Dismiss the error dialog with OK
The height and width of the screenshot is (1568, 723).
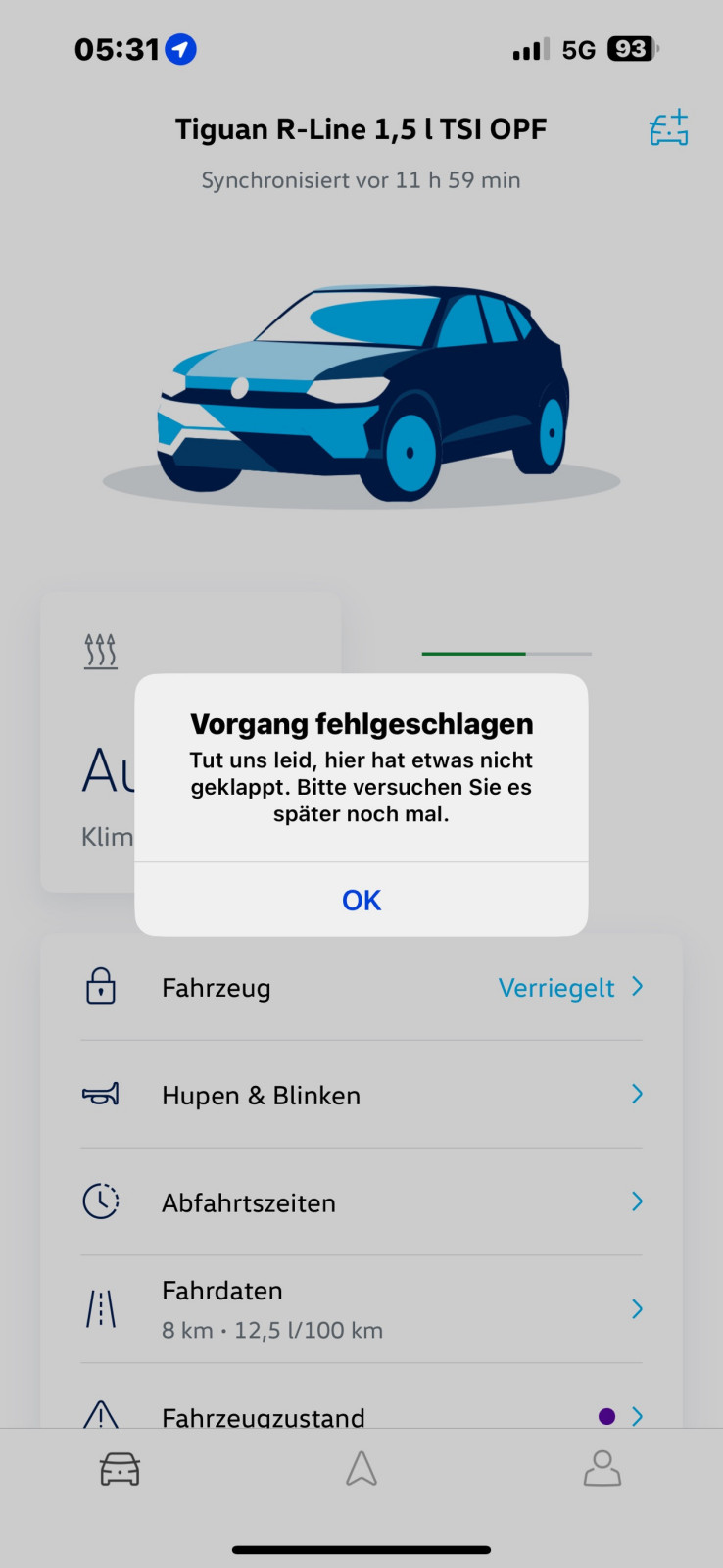(361, 900)
